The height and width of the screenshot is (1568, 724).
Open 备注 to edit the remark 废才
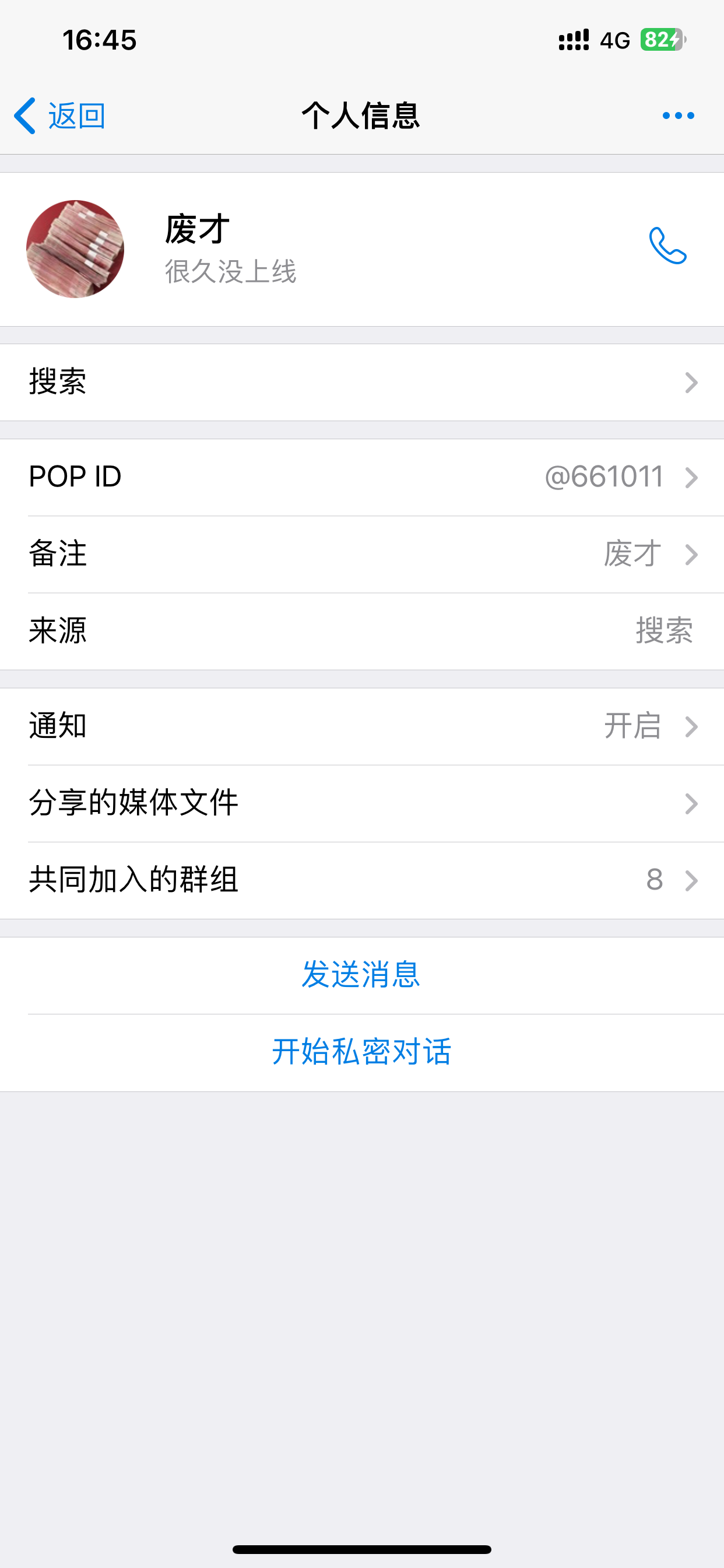pyautogui.click(x=362, y=554)
